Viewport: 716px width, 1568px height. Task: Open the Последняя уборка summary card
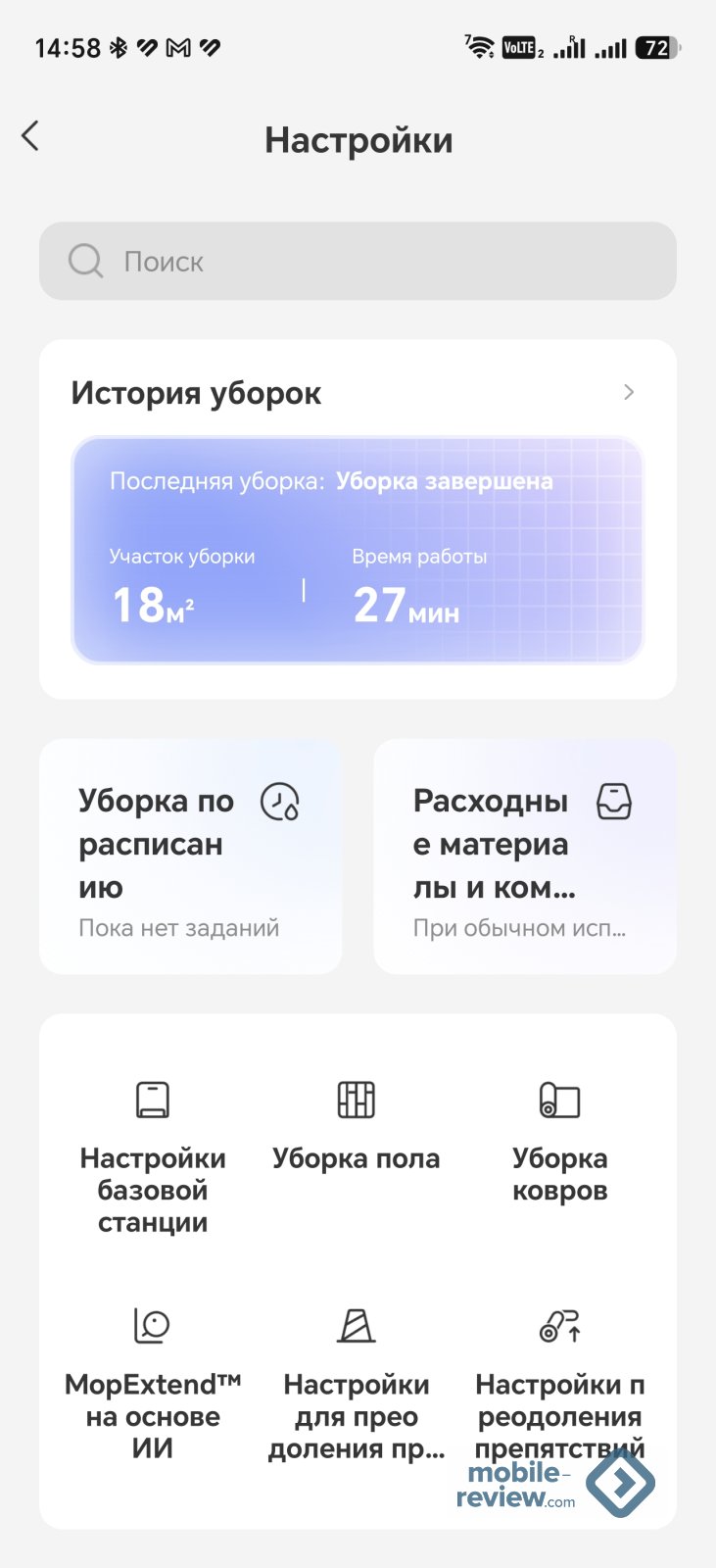(x=358, y=550)
